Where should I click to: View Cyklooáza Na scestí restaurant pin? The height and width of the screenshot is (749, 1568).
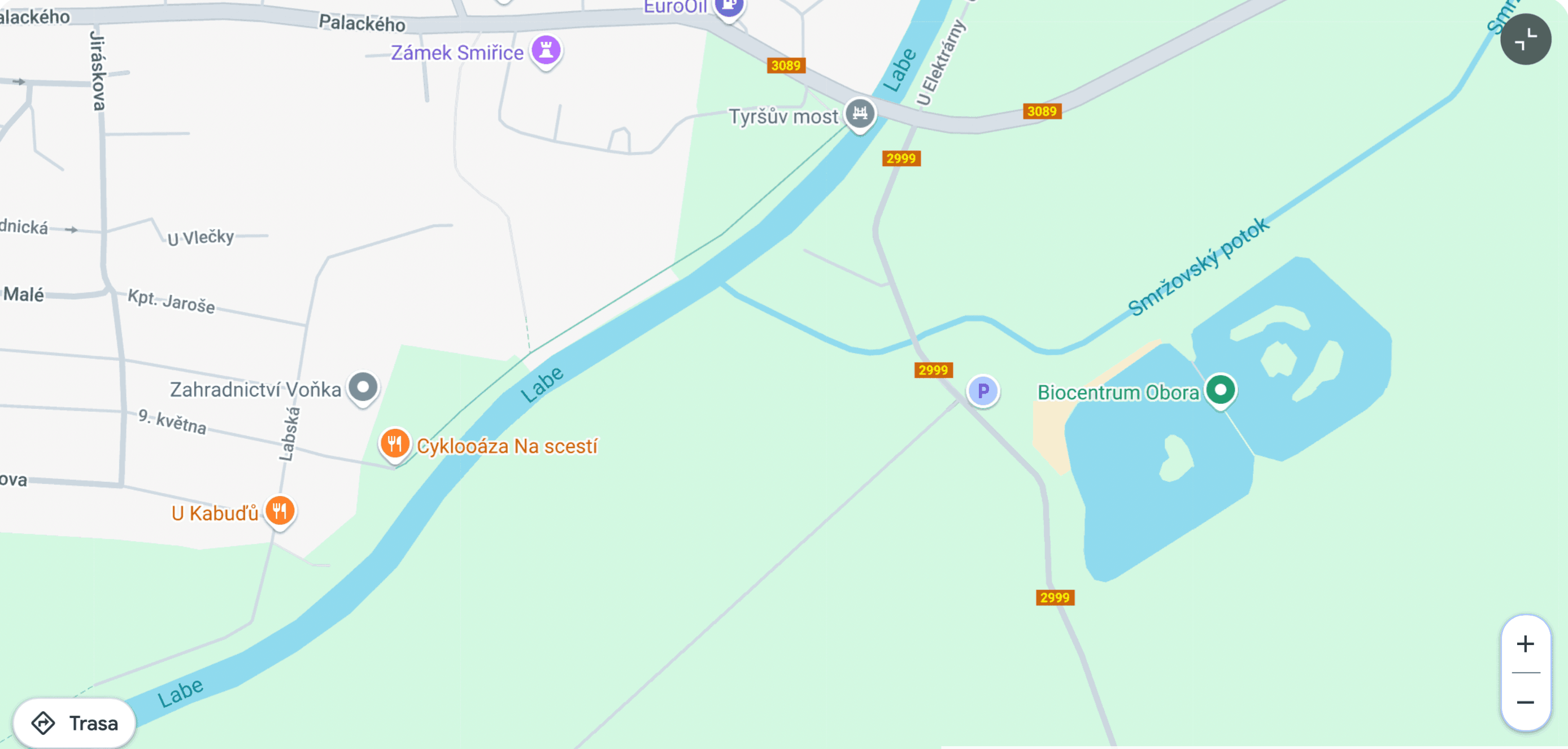(394, 443)
